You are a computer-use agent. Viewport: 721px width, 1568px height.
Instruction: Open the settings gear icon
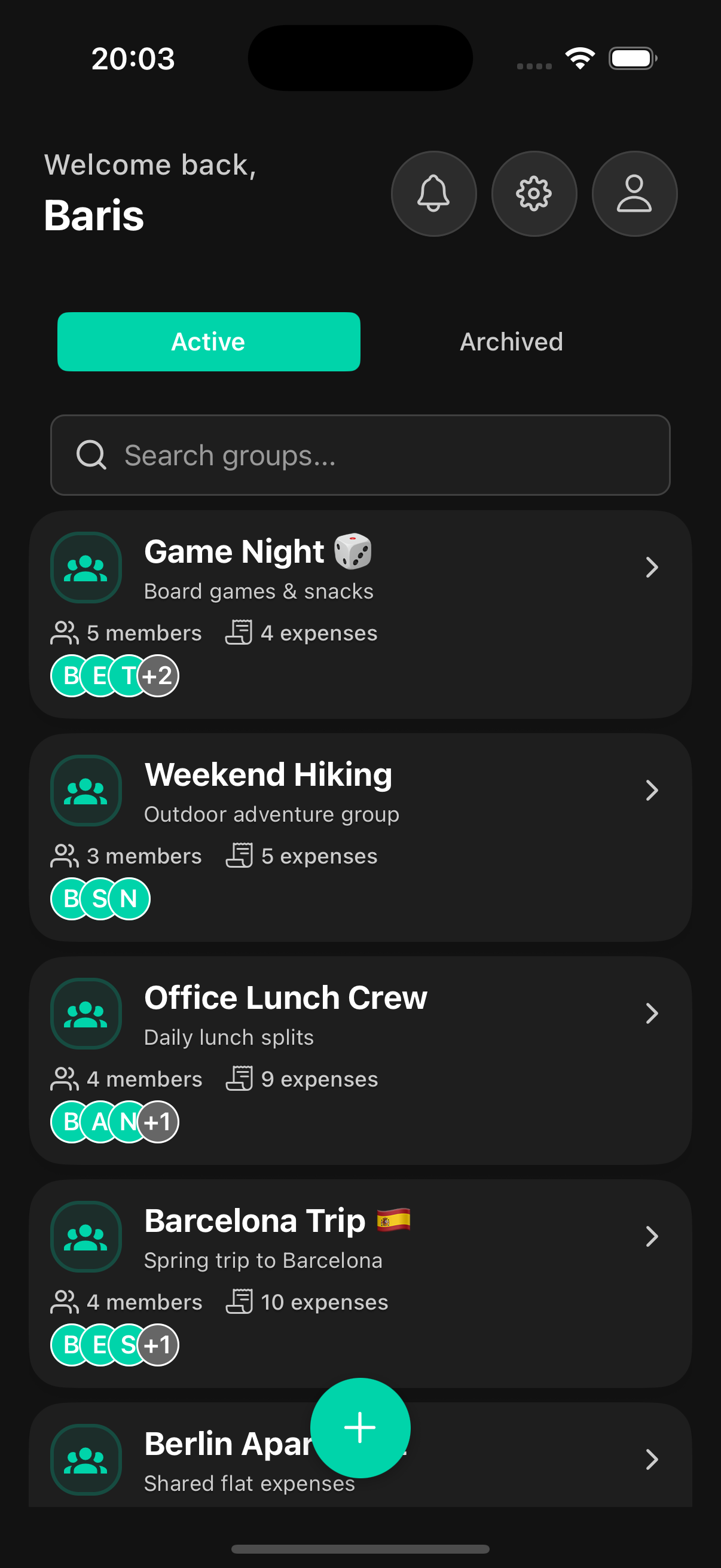click(x=534, y=193)
